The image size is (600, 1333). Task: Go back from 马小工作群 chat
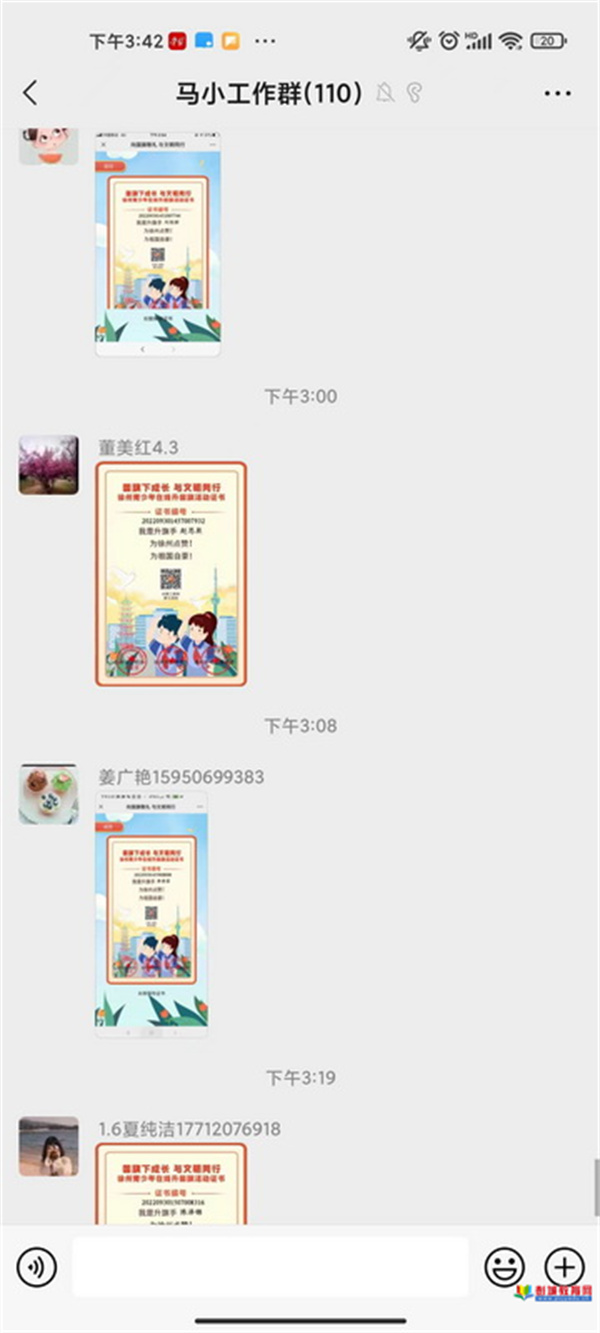[30, 94]
